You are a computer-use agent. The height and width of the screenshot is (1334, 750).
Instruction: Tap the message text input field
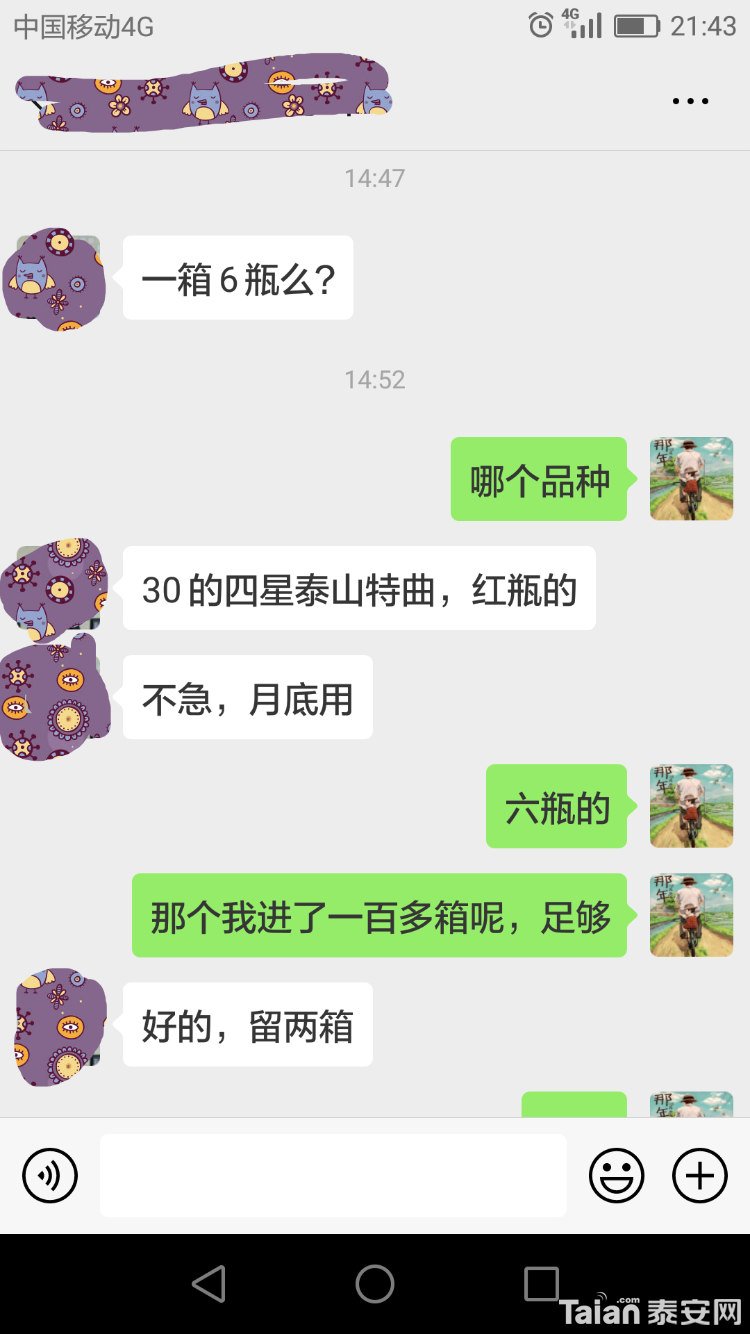[333, 1175]
